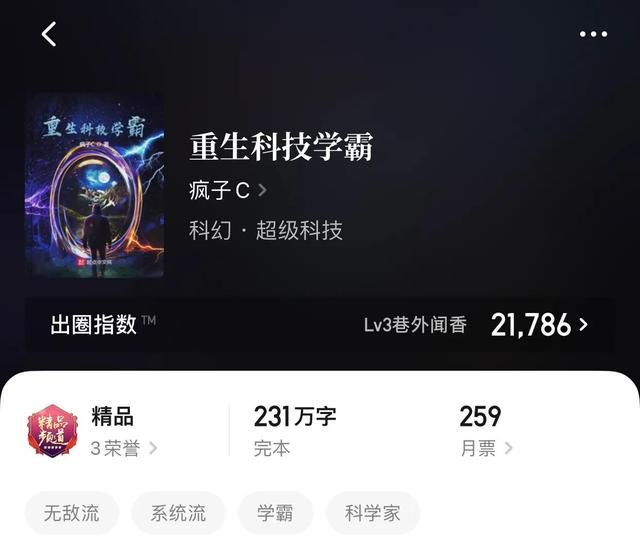Go back using the top-left arrow

49,34
